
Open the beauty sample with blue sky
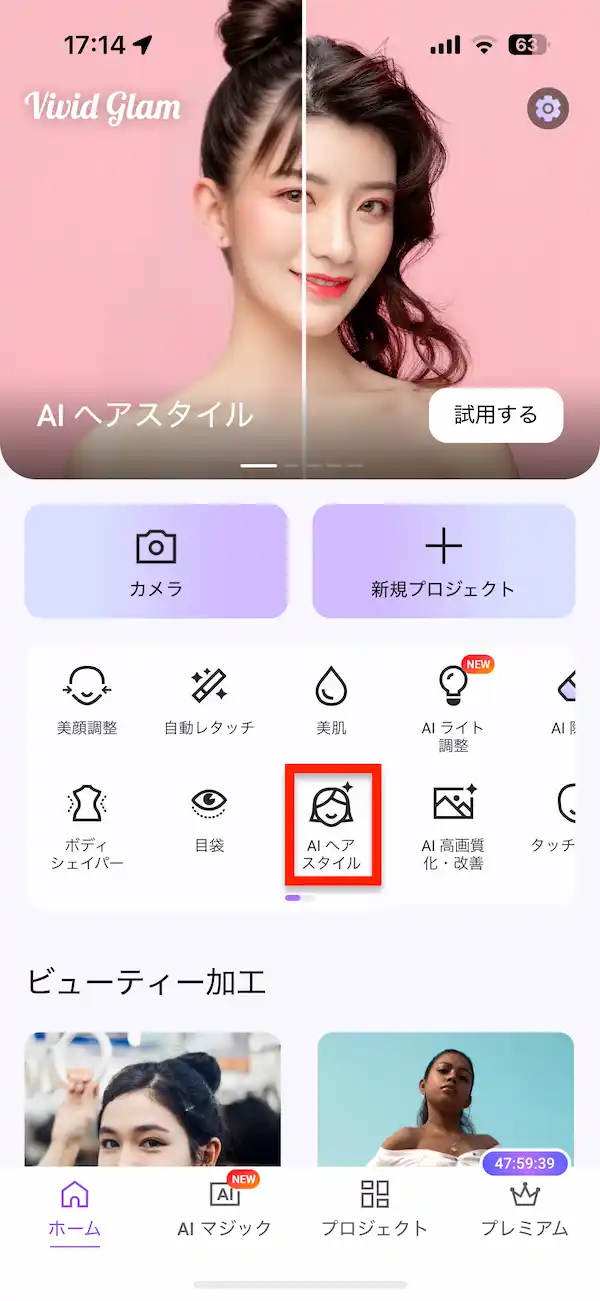(x=445, y=1098)
